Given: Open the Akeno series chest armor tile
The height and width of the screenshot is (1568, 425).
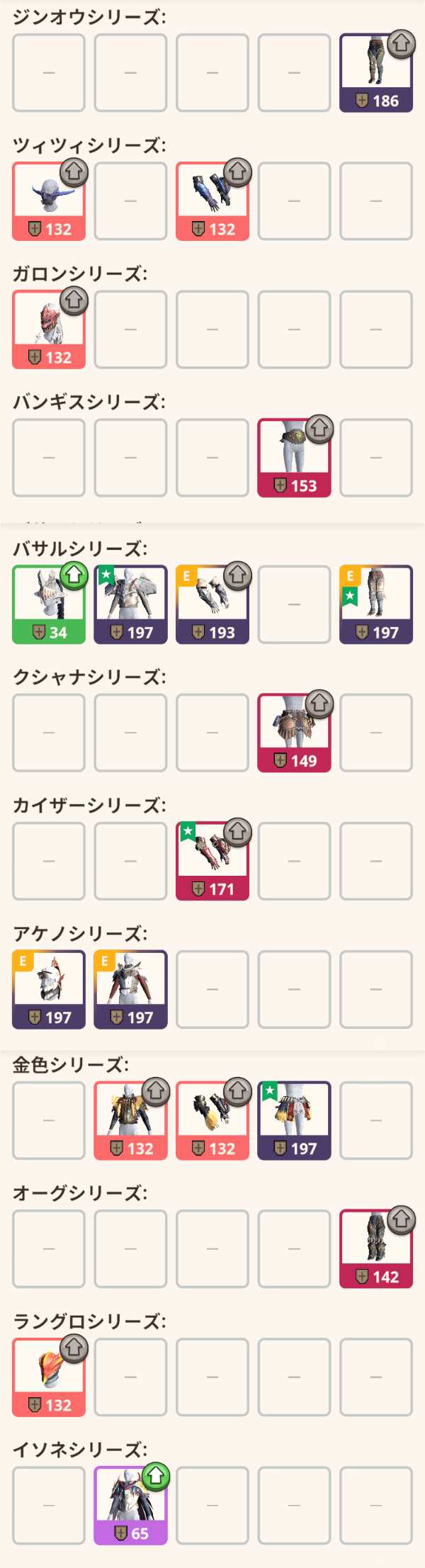Looking at the screenshot, I should [130, 990].
